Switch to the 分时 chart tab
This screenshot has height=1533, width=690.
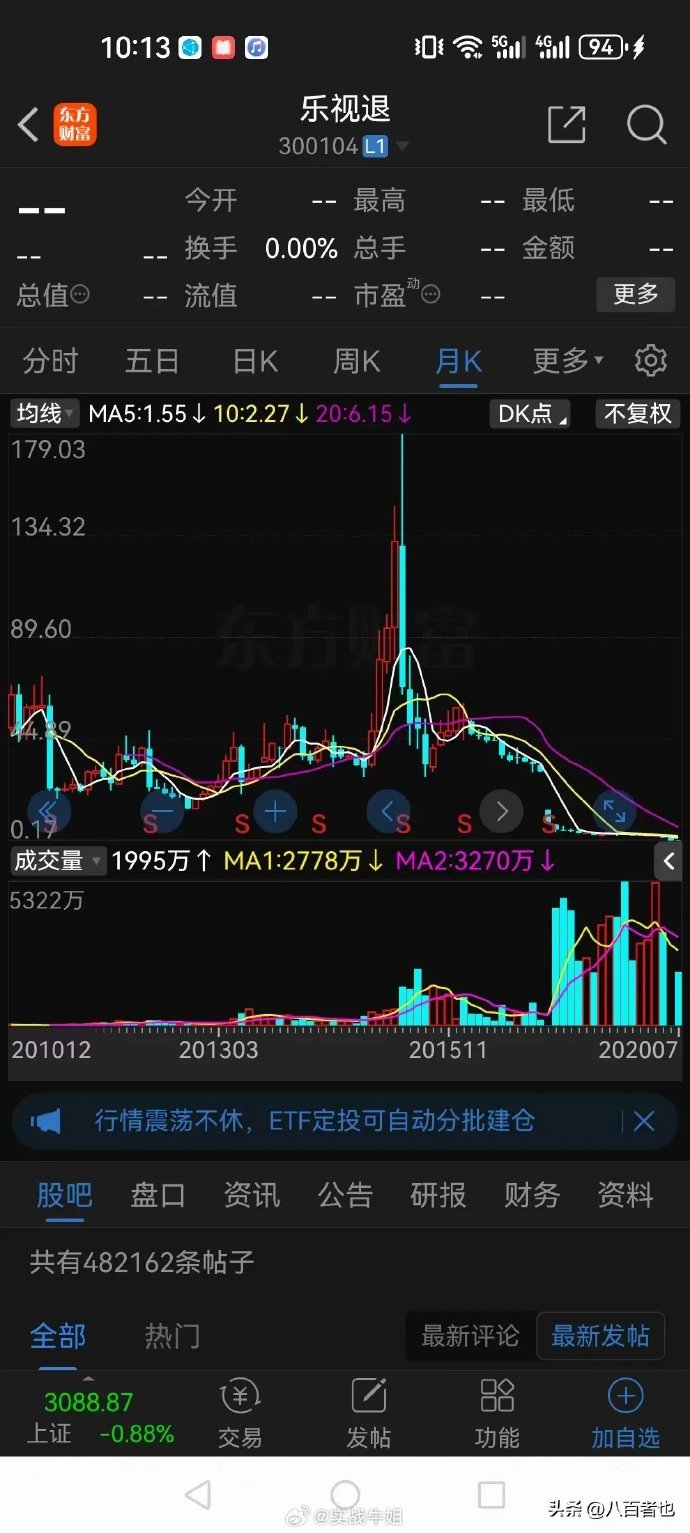click(x=50, y=361)
